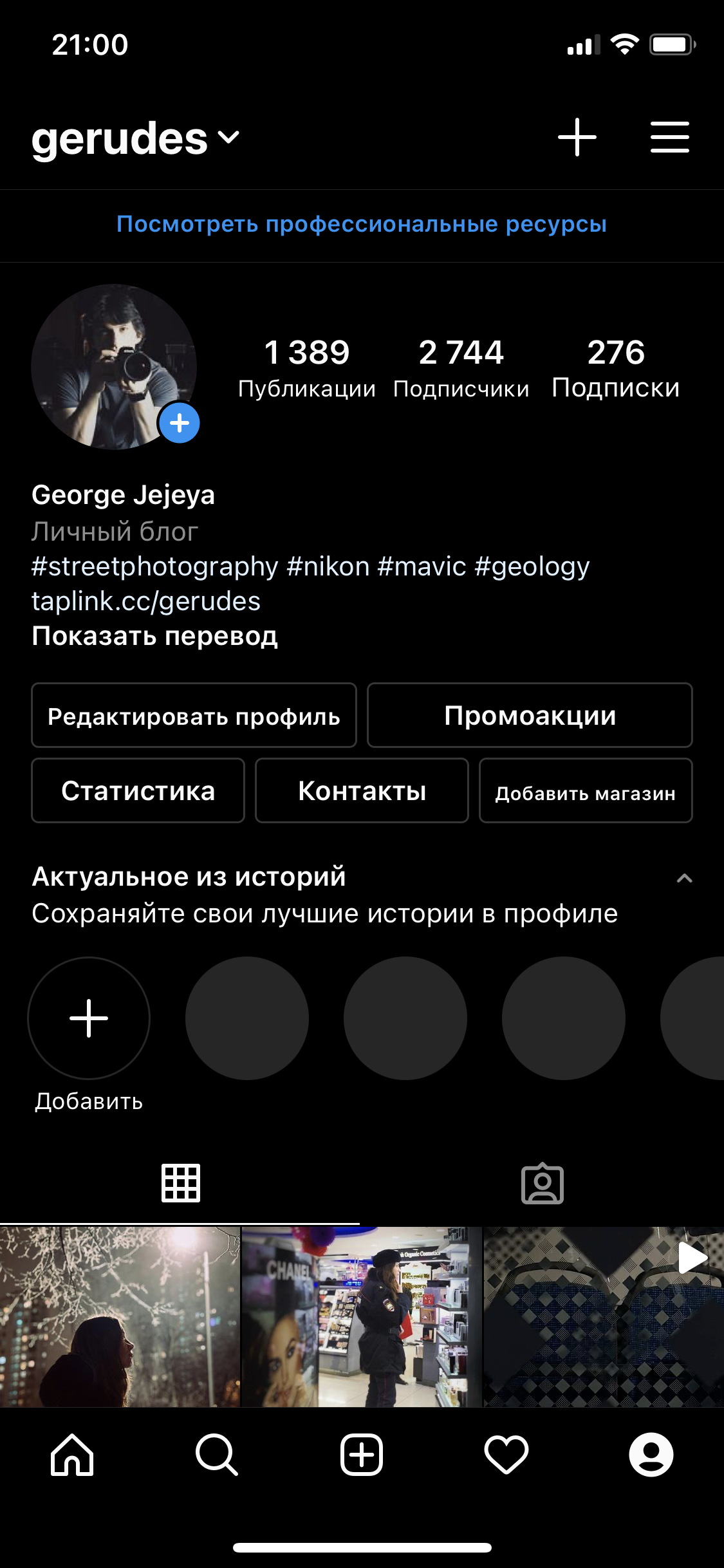Tap Редактировать профиль button
The height and width of the screenshot is (1568, 724).
coord(194,715)
